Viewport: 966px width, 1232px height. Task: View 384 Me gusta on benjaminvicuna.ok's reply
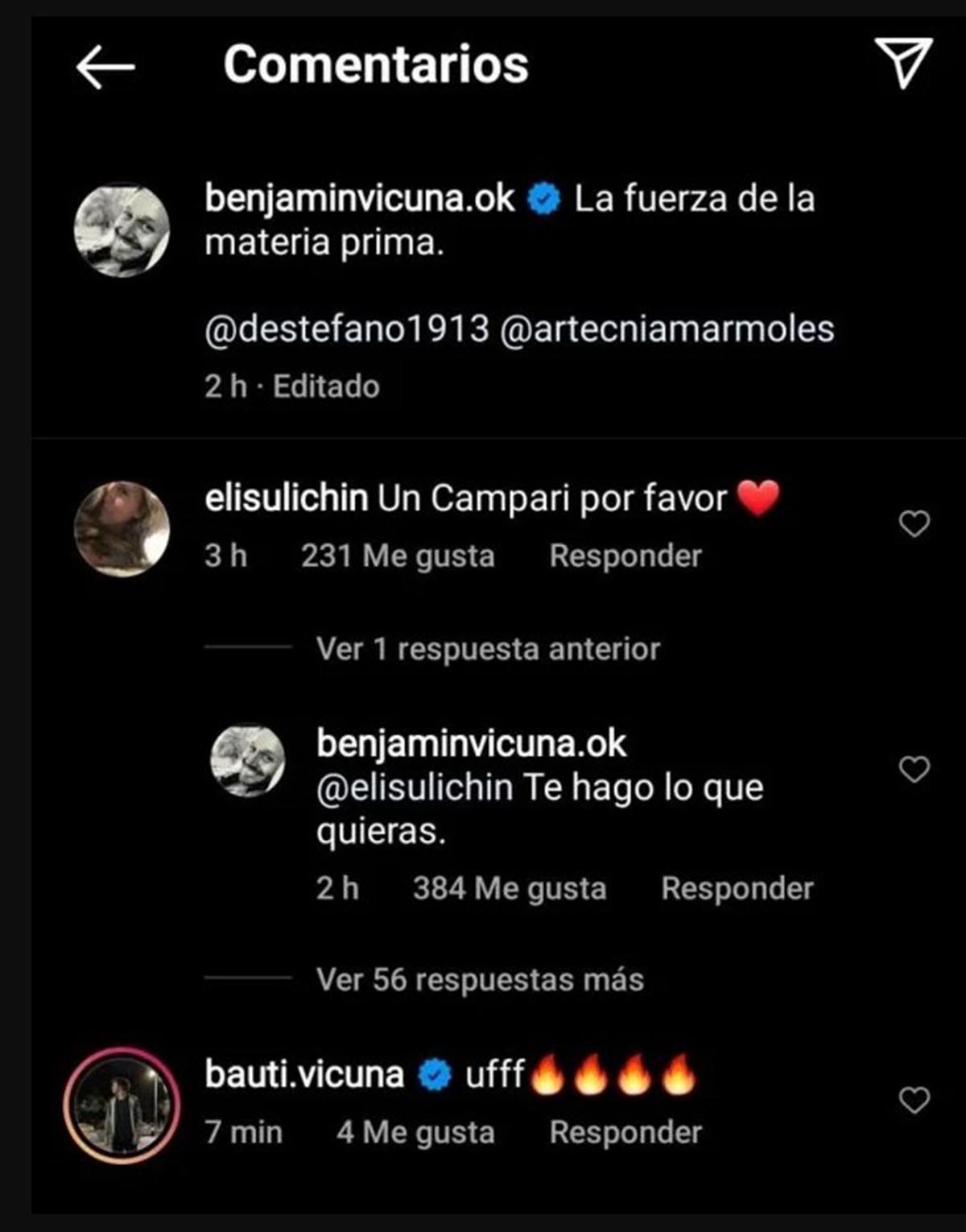[509, 889]
